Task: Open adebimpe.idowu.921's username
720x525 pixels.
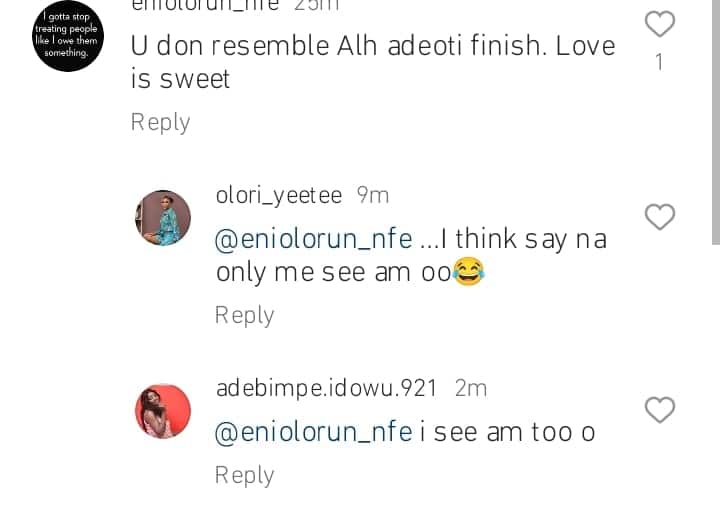Action: (x=328, y=388)
